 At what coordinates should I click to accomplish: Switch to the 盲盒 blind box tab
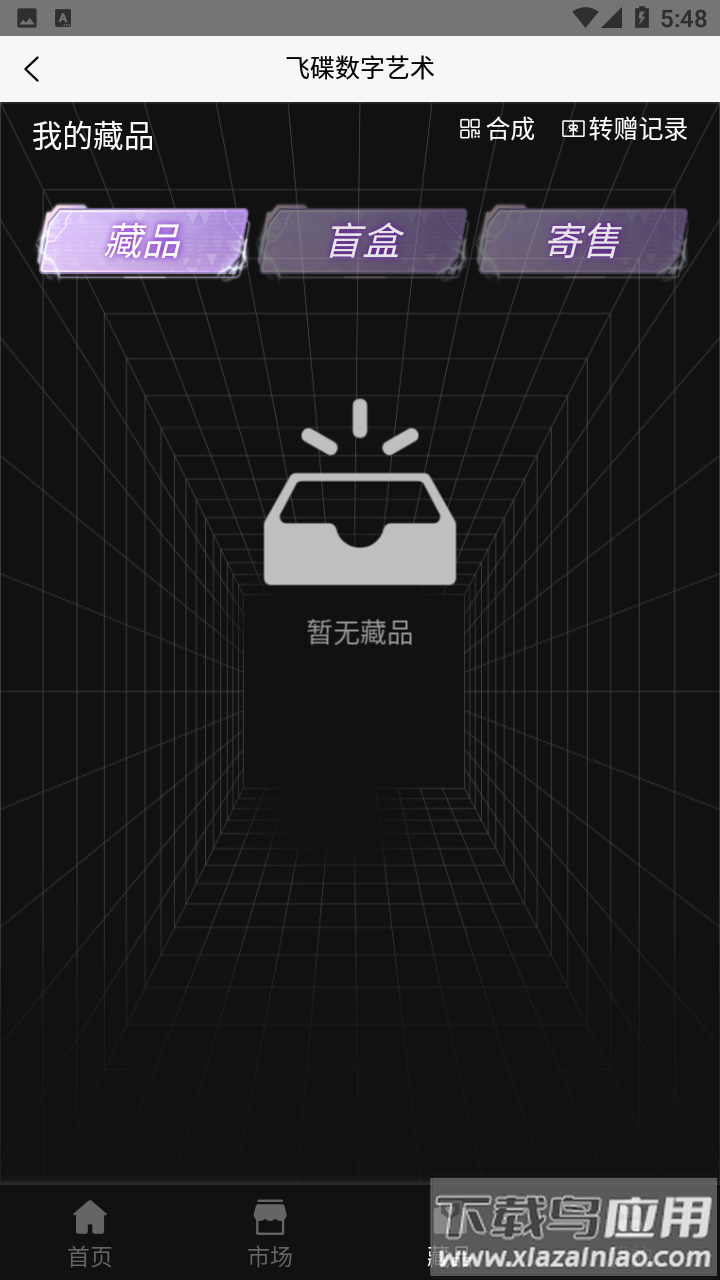pos(363,241)
